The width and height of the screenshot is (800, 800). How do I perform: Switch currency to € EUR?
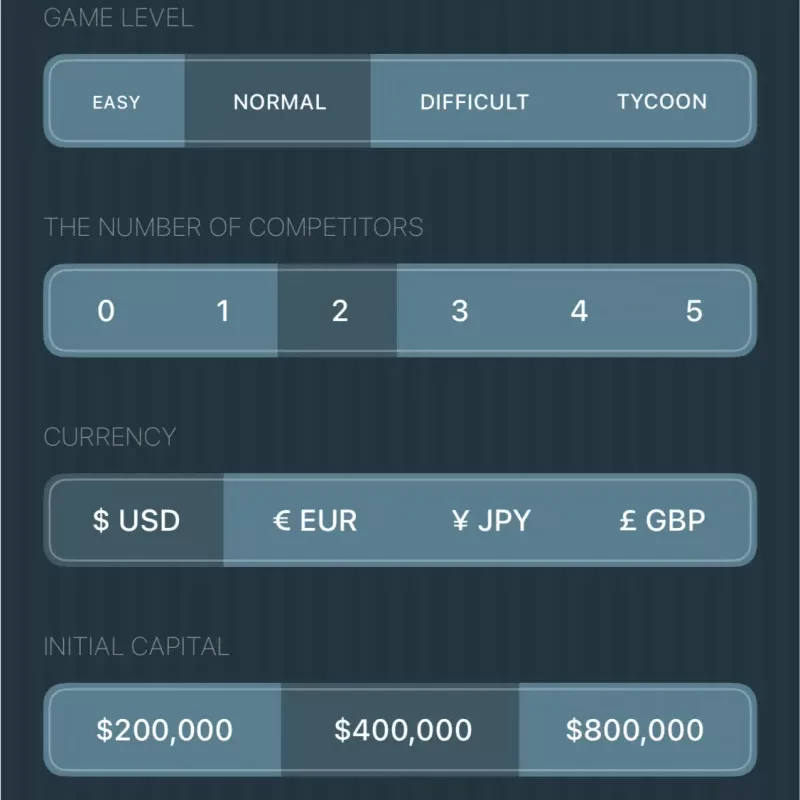(315, 521)
